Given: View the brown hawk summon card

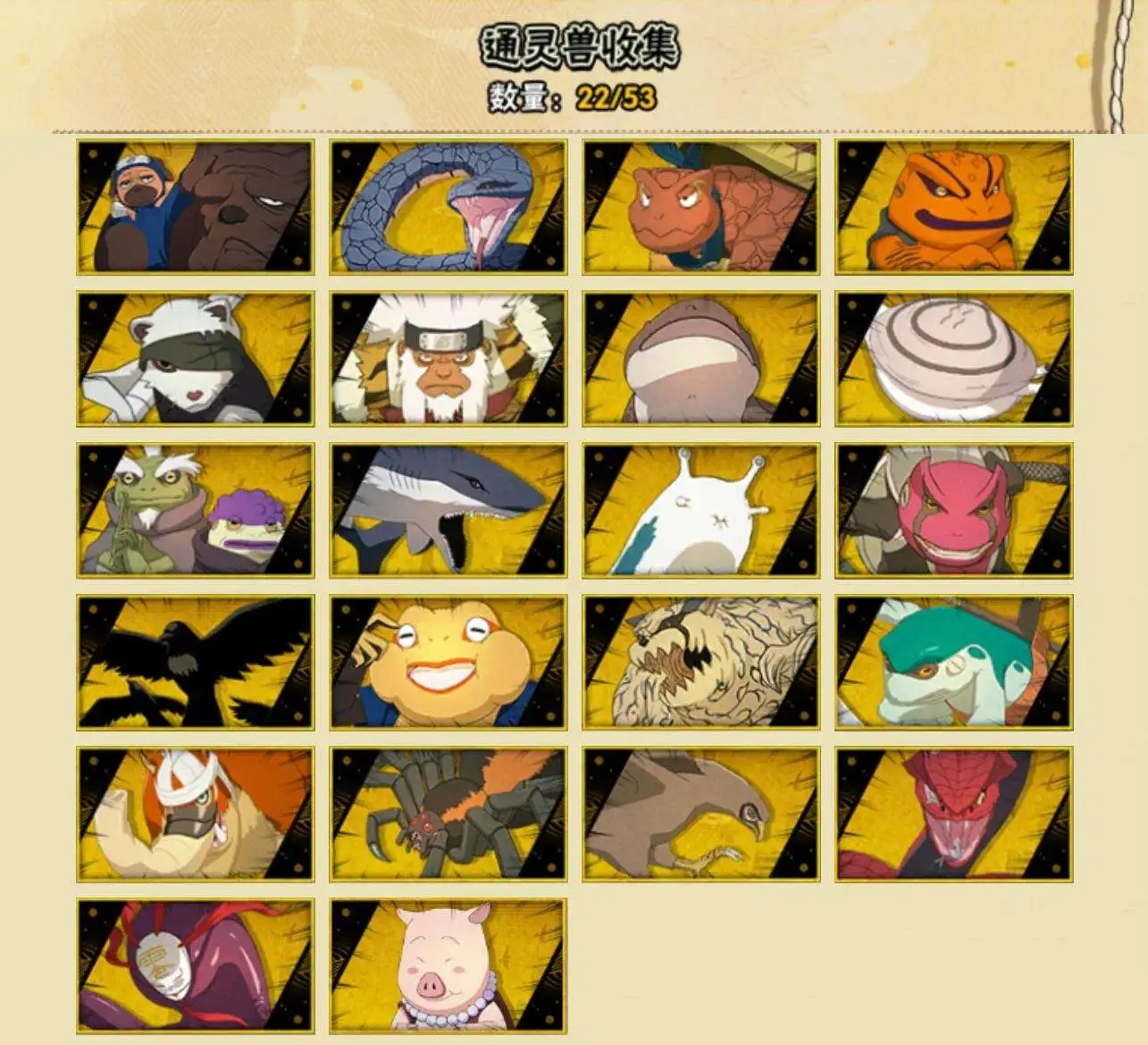Looking at the screenshot, I should point(701,814).
